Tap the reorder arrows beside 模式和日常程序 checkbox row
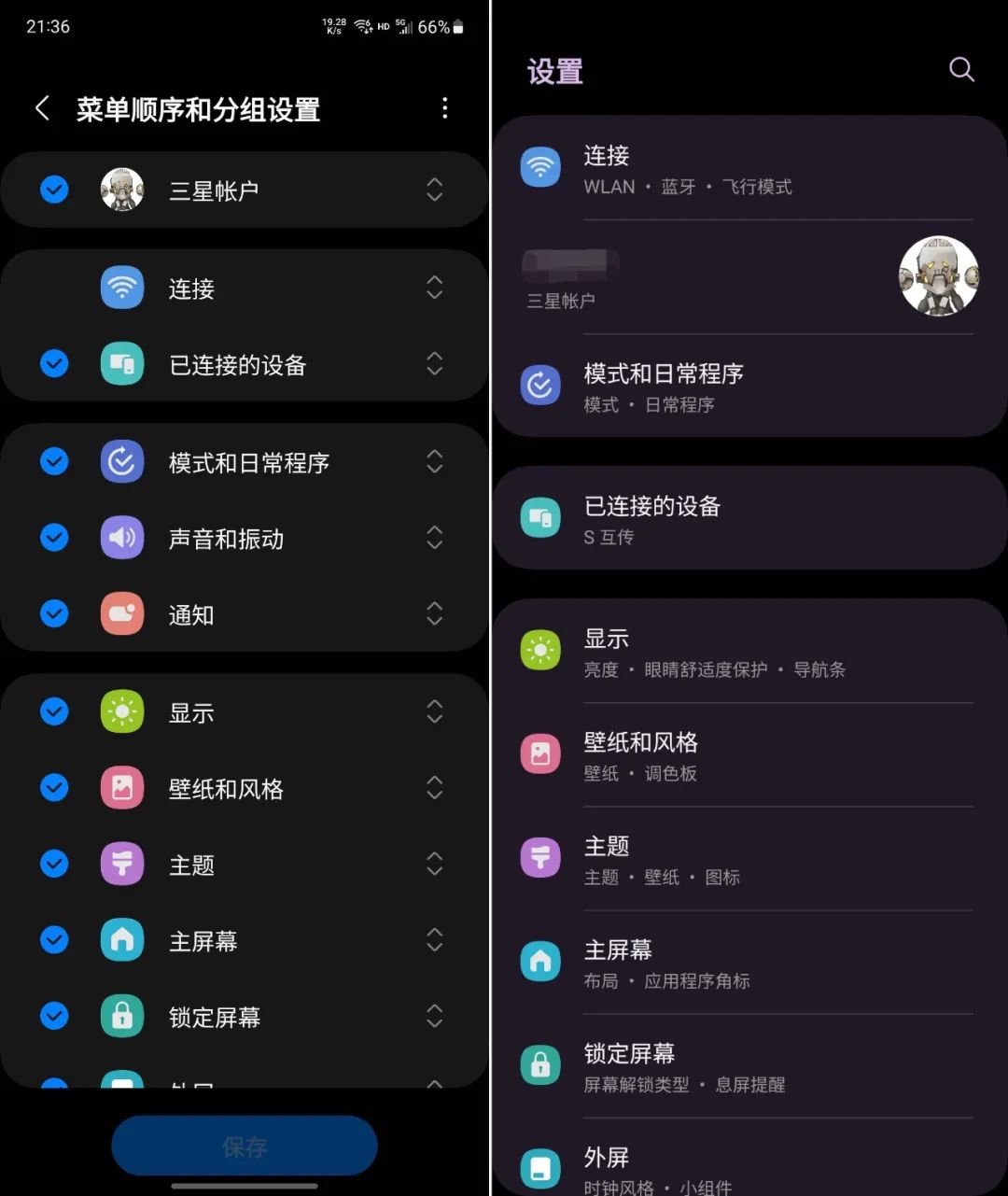 coord(434,461)
